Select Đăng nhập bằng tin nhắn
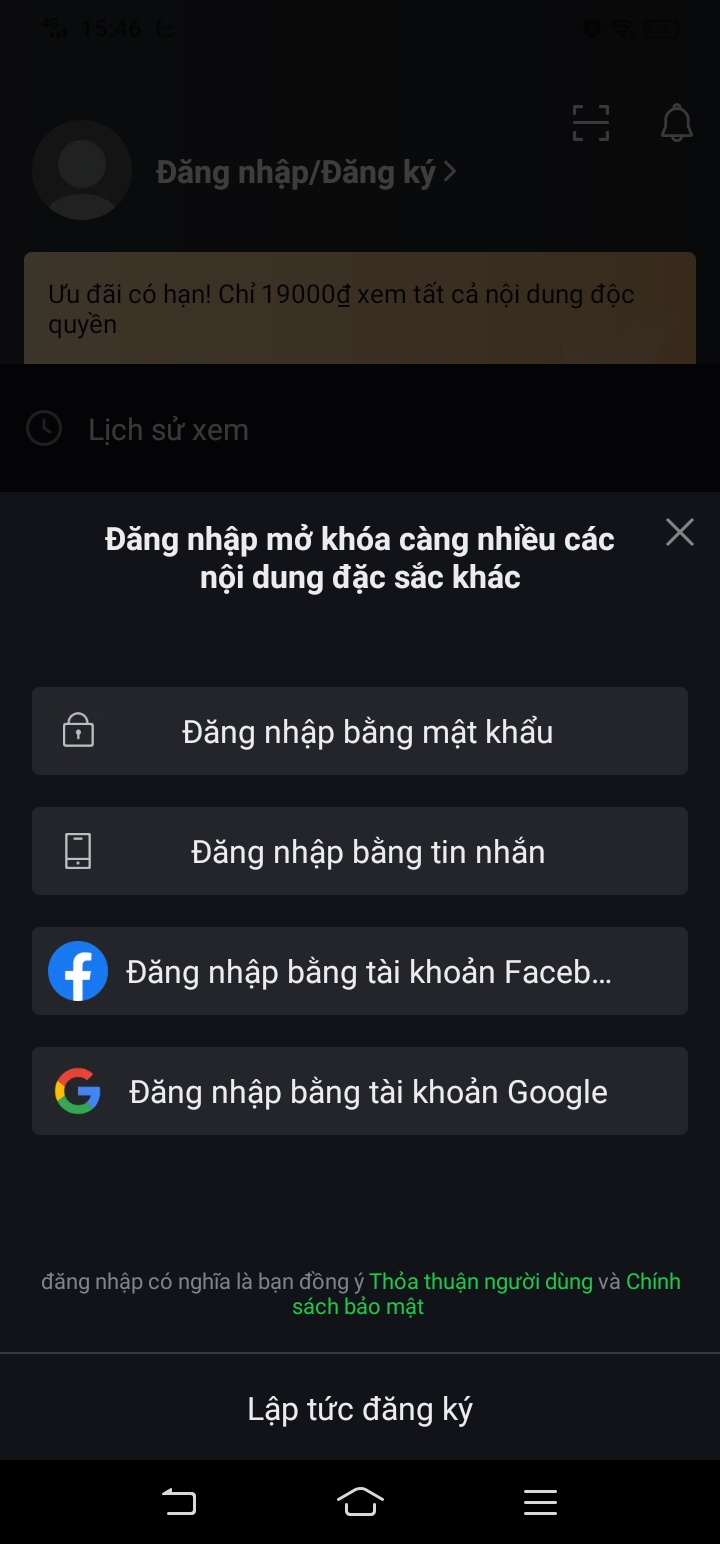720x1544 pixels. pyautogui.click(x=360, y=851)
